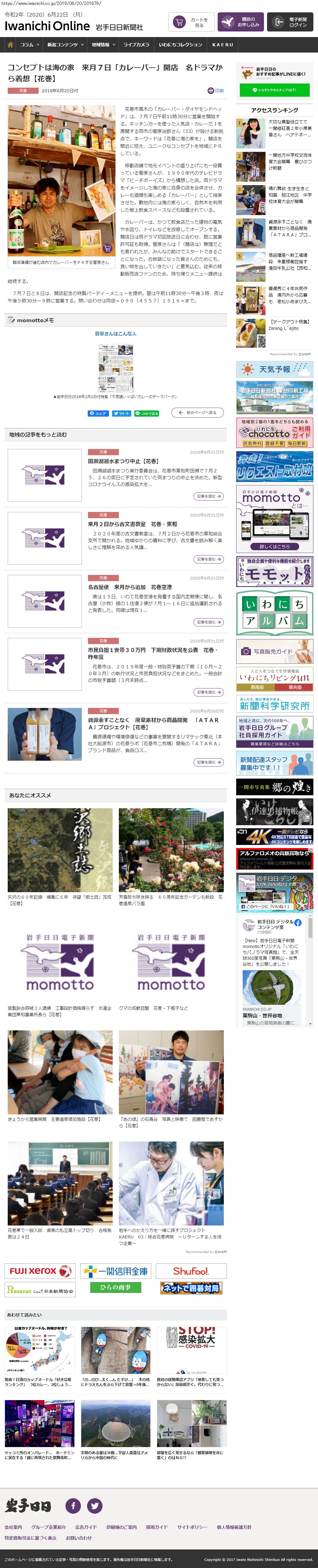Expand the コラム menu
318x1568 pixels.
[x=29, y=44]
